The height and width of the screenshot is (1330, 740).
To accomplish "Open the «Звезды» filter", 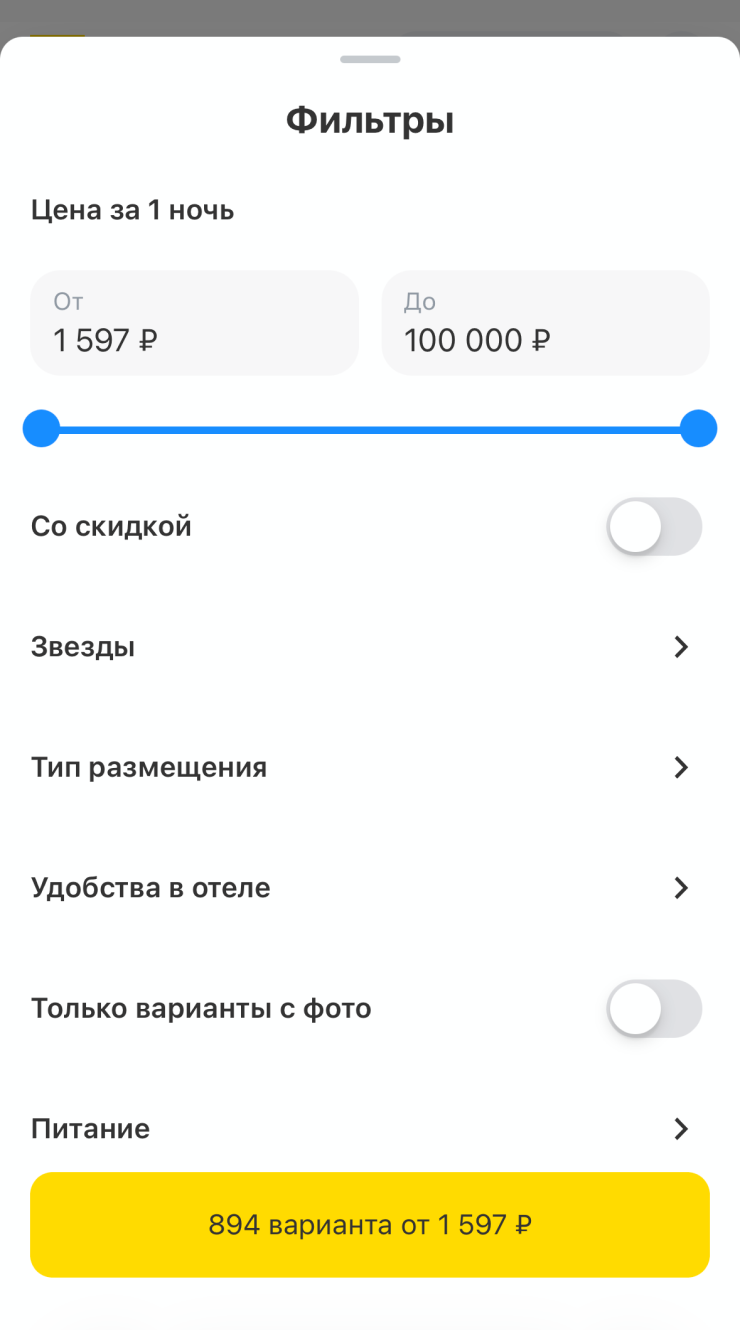I will 369,647.
